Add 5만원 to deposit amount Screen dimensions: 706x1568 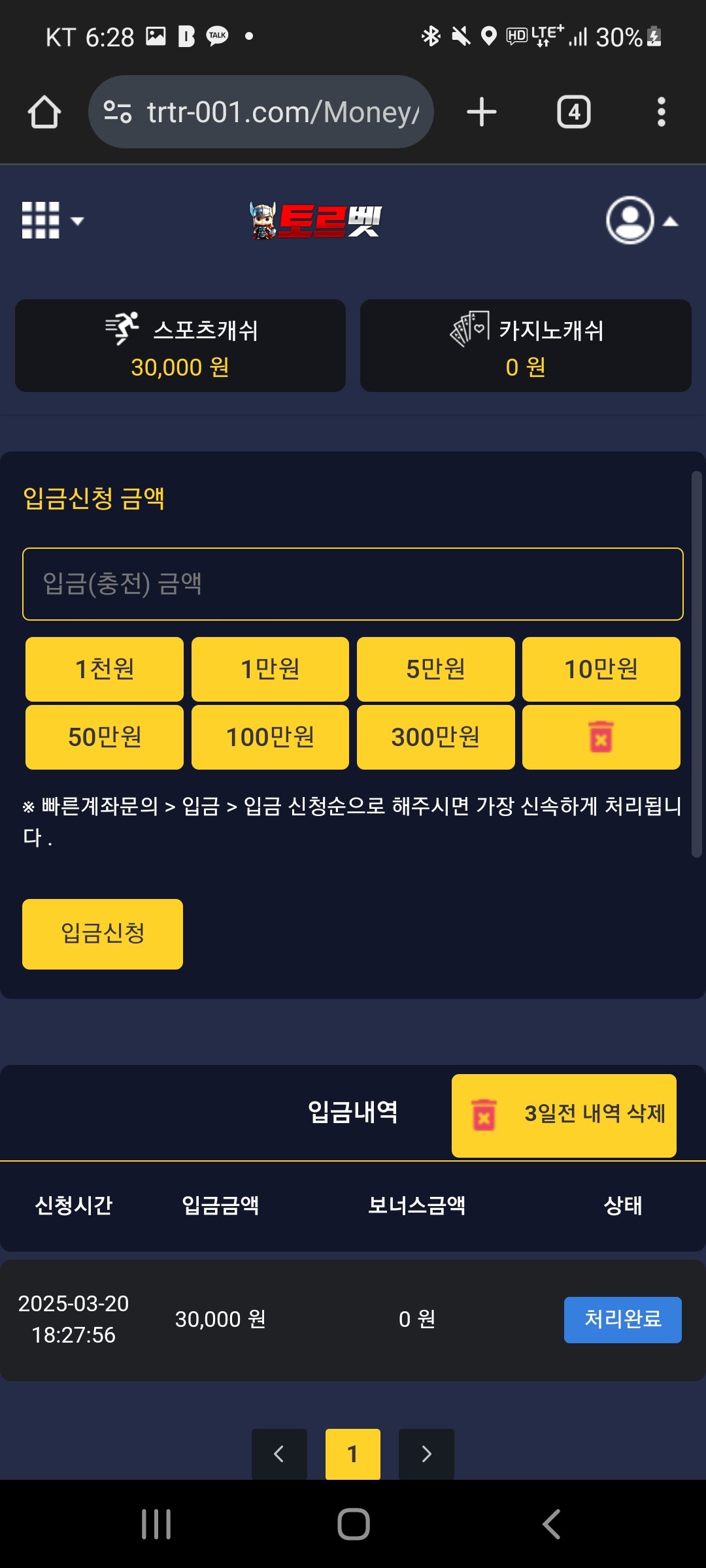[435, 669]
